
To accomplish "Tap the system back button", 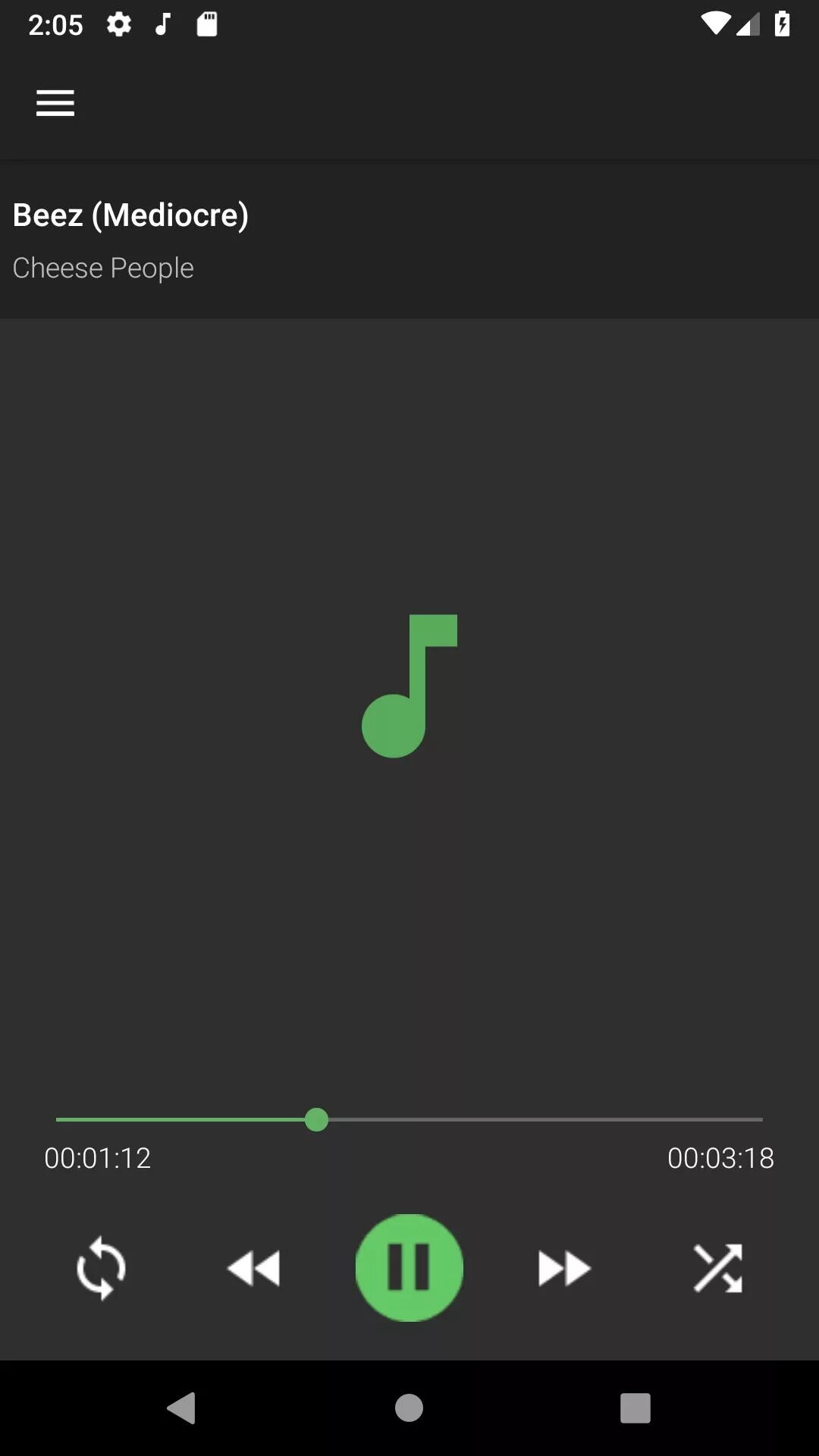I will [x=182, y=1408].
